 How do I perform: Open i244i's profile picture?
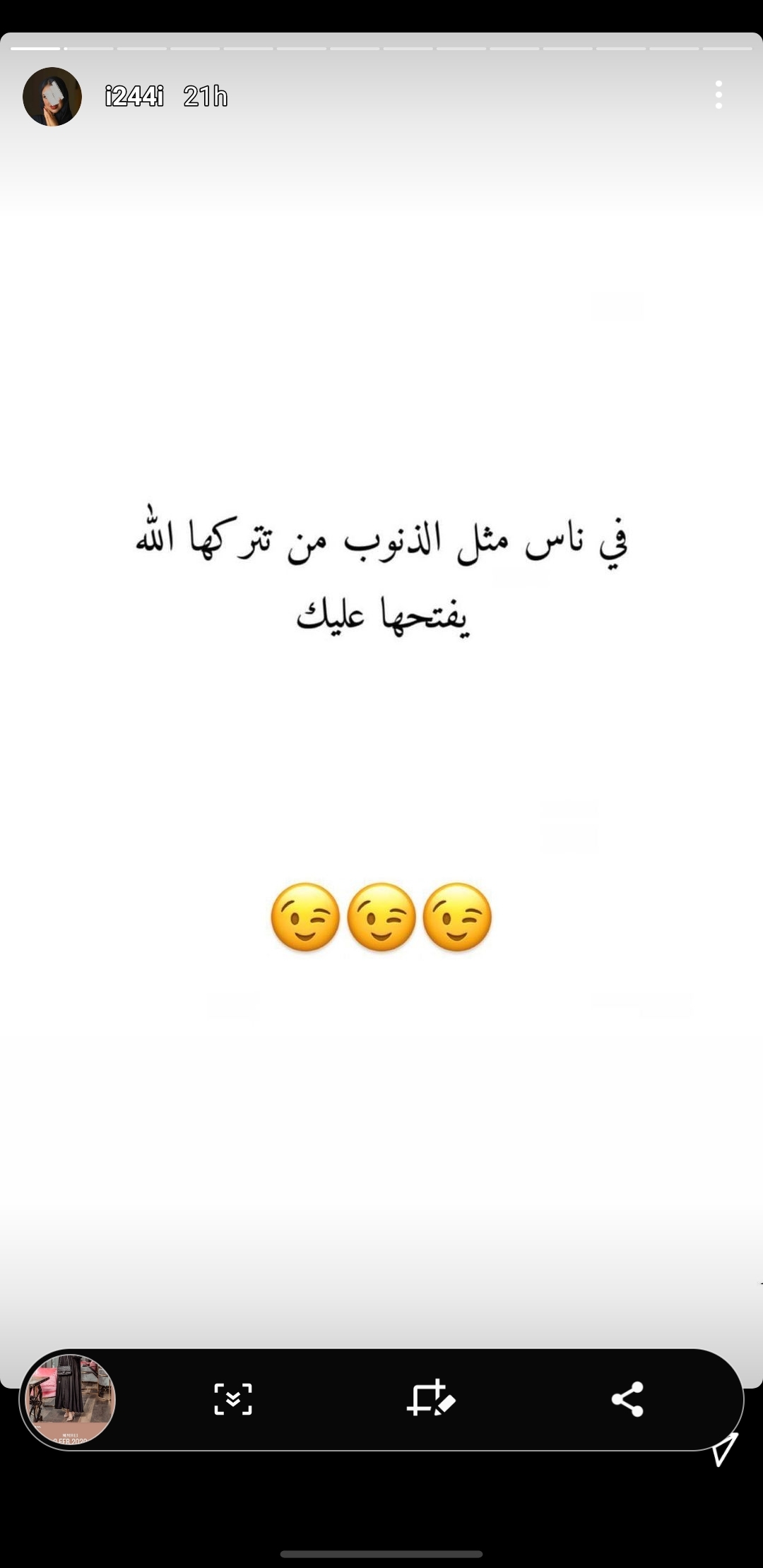pos(52,97)
